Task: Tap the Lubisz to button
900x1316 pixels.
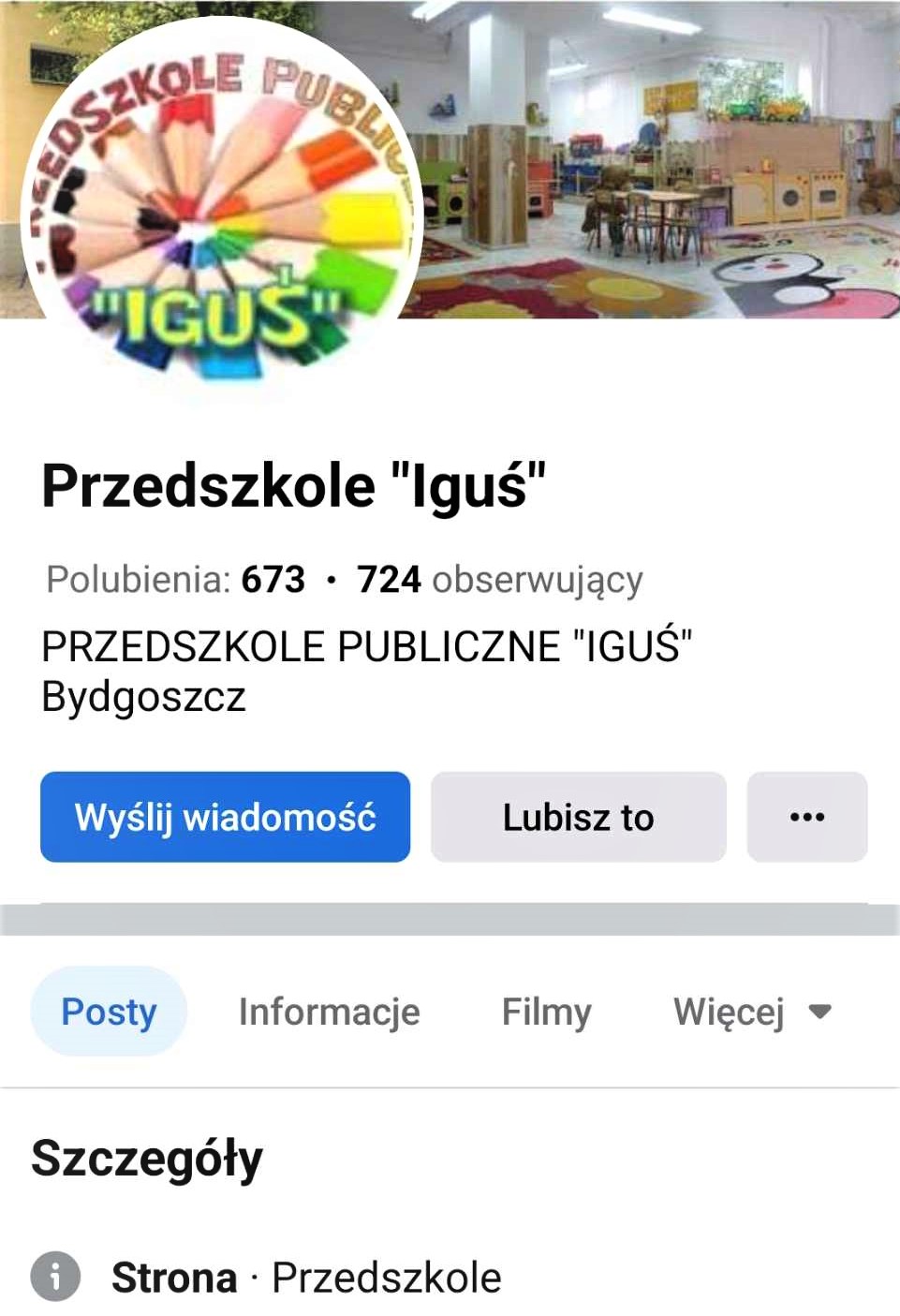Action: click(578, 817)
